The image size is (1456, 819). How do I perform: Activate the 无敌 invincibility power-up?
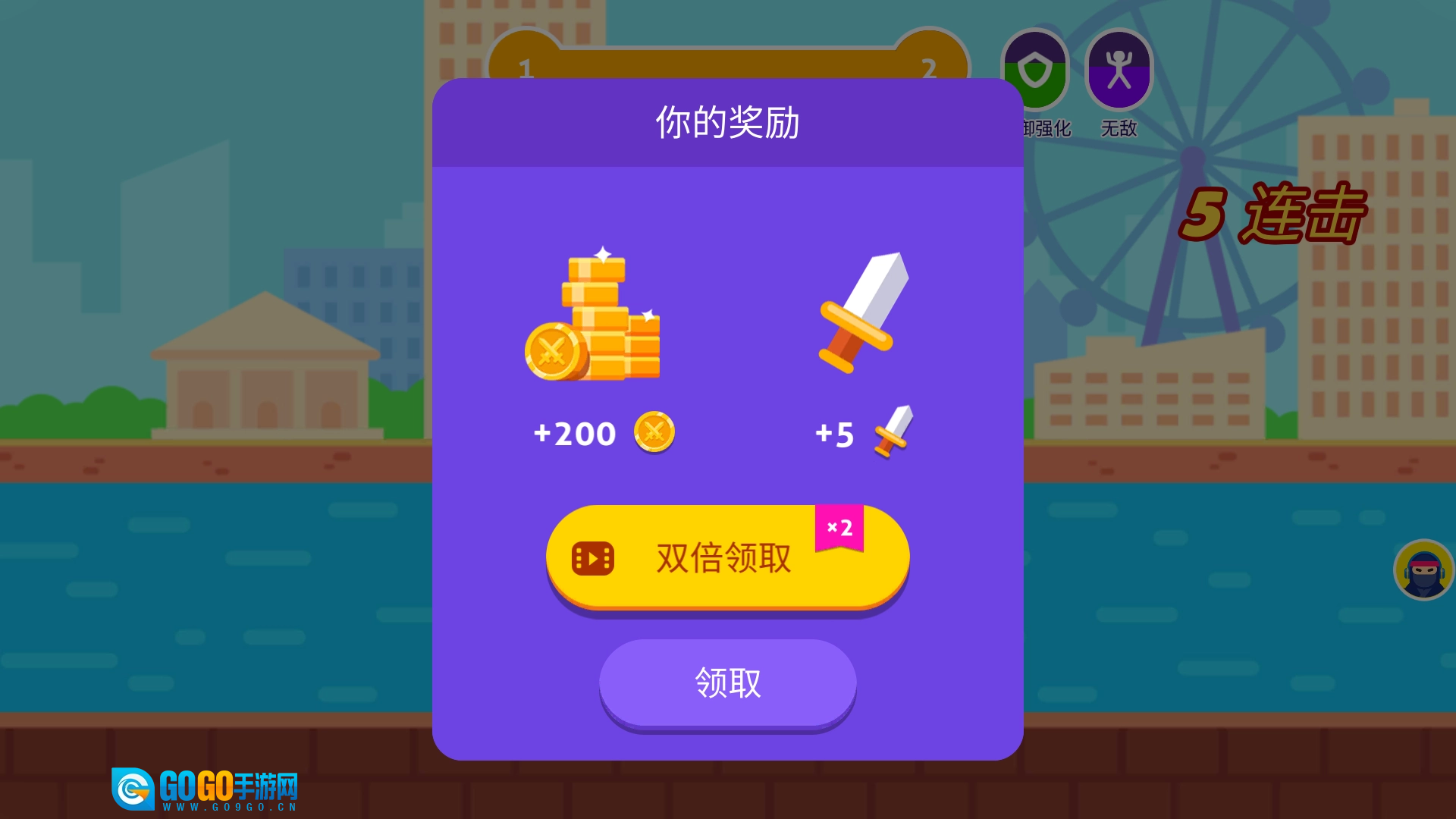(1119, 71)
